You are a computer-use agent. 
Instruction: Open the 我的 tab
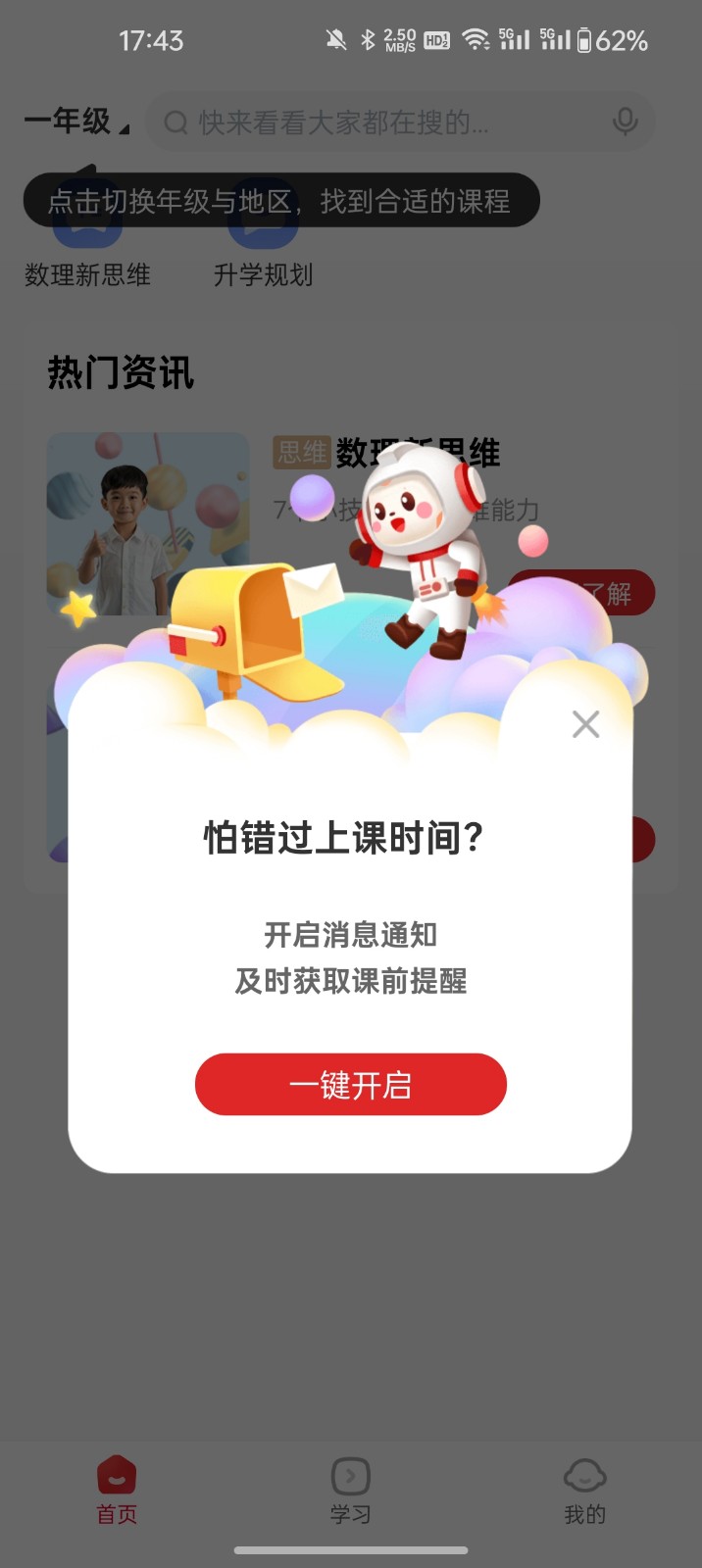[x=584, y=1490]
